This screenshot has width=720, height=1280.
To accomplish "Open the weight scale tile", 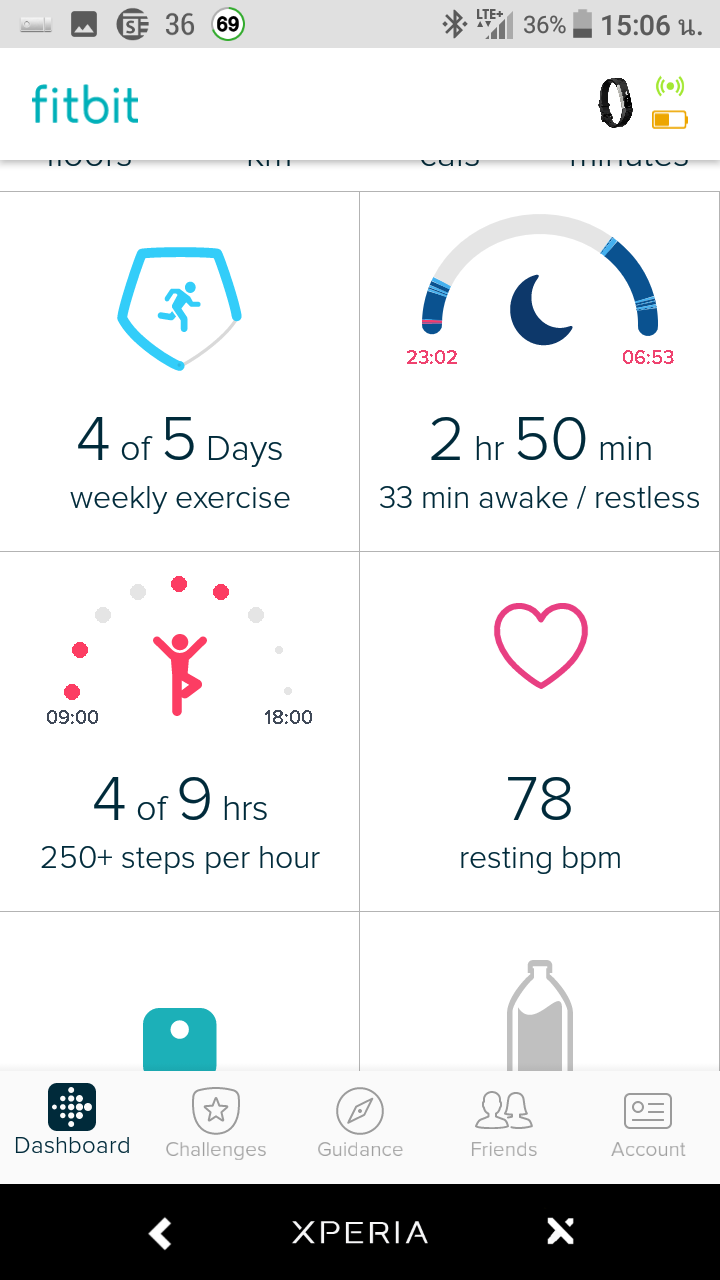I will (x=180, y=991).
